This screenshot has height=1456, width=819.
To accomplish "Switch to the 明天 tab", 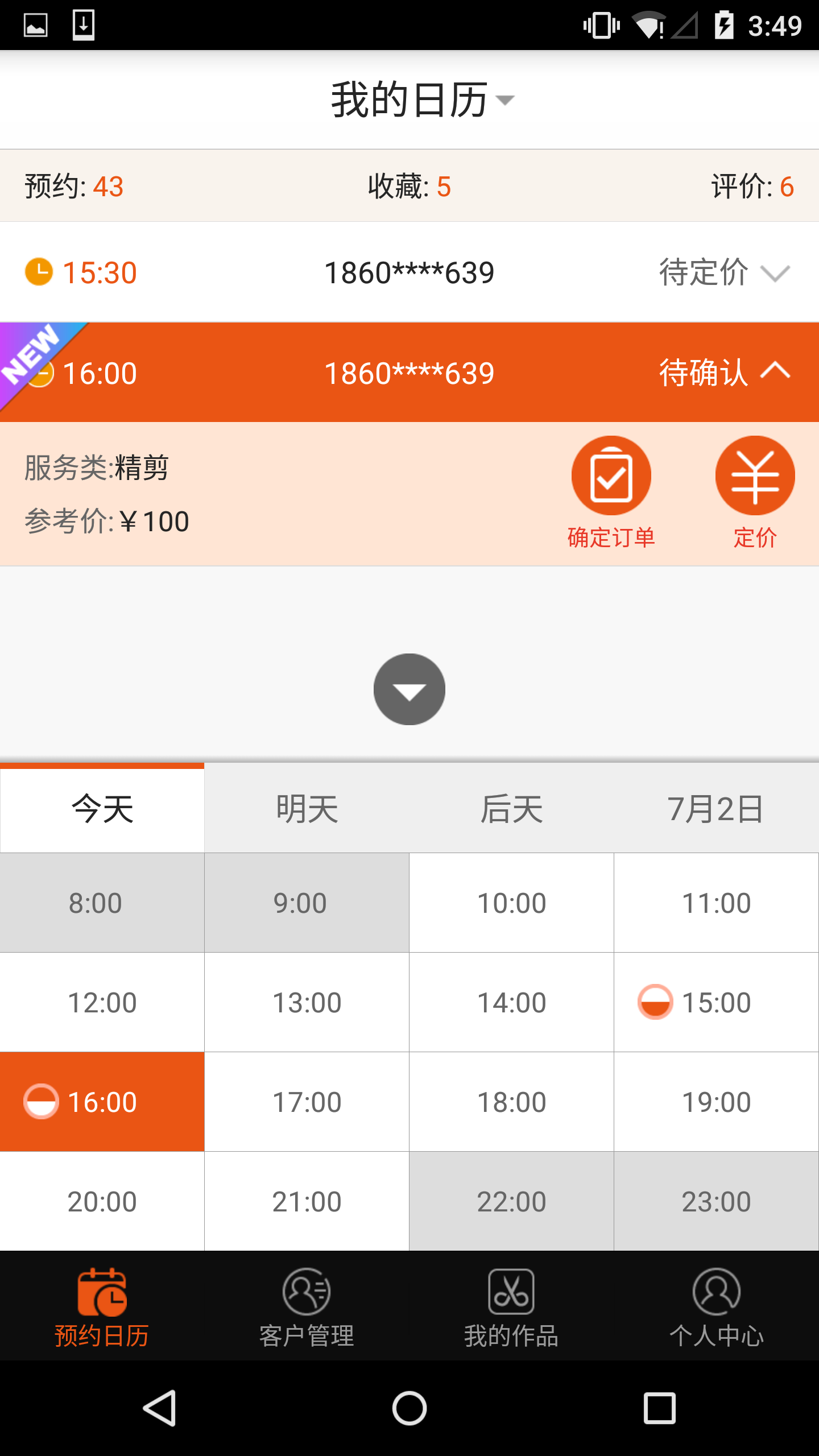I will click(307, 808).
